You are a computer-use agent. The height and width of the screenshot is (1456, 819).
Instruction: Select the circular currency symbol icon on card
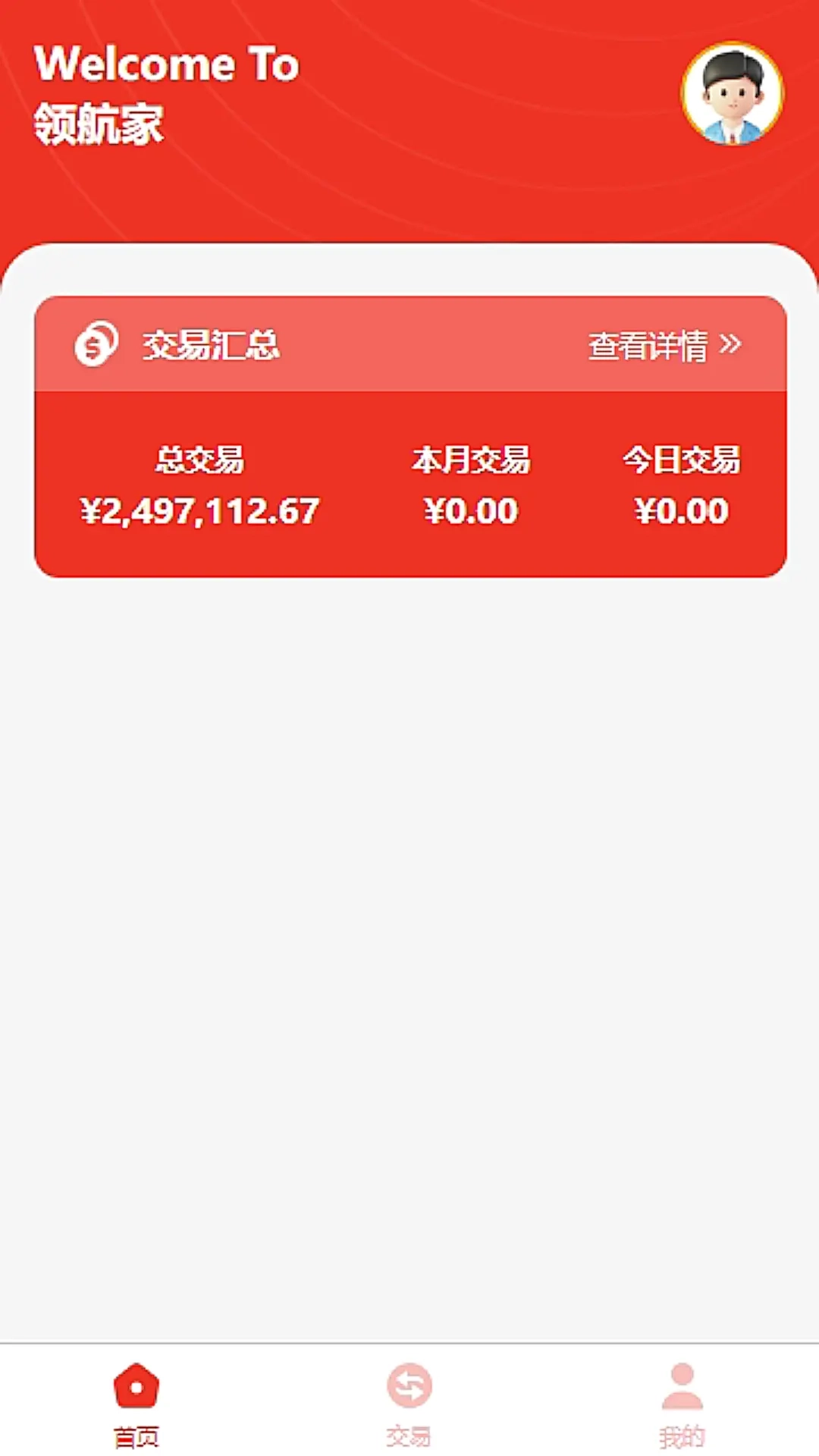[96, 344]
